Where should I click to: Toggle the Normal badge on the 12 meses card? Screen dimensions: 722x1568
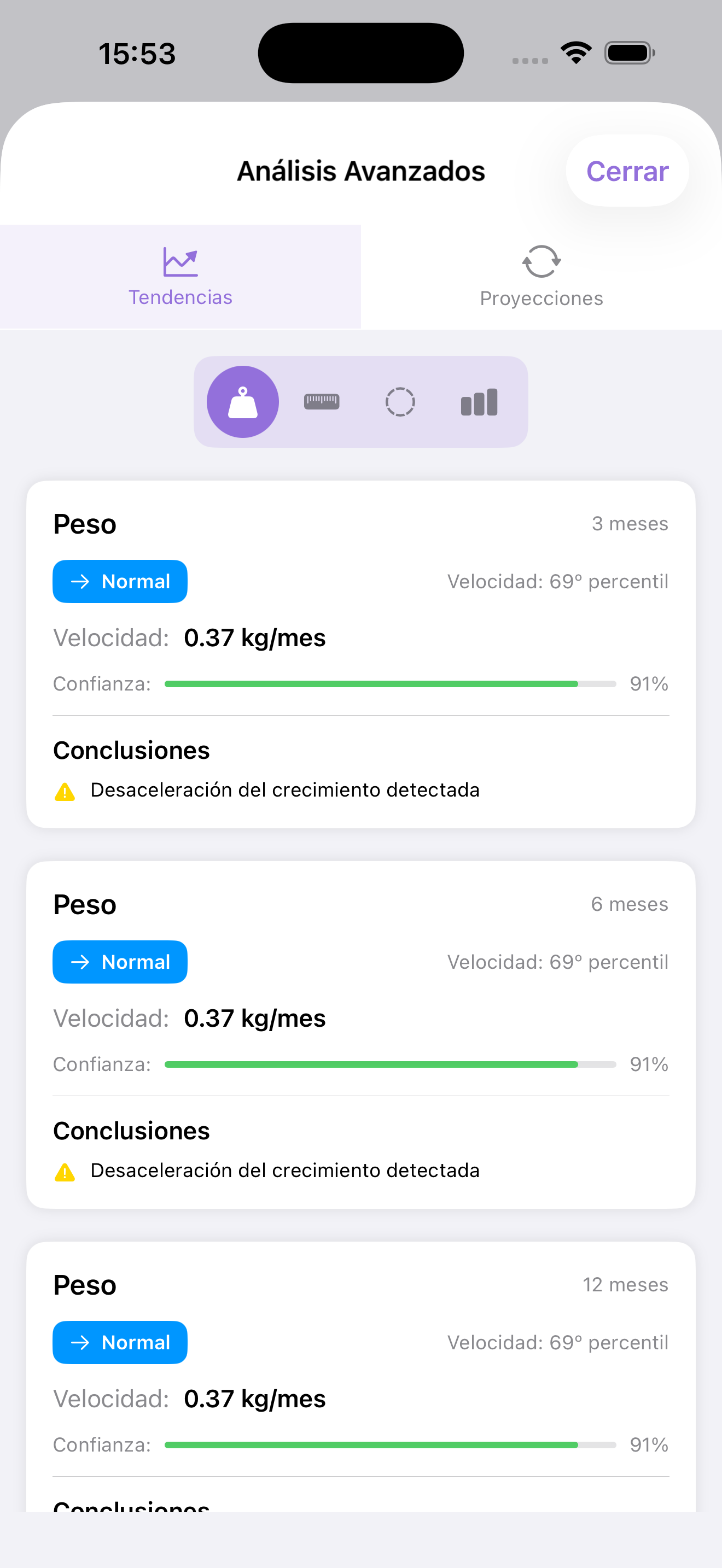click(x=120, y=1342)
